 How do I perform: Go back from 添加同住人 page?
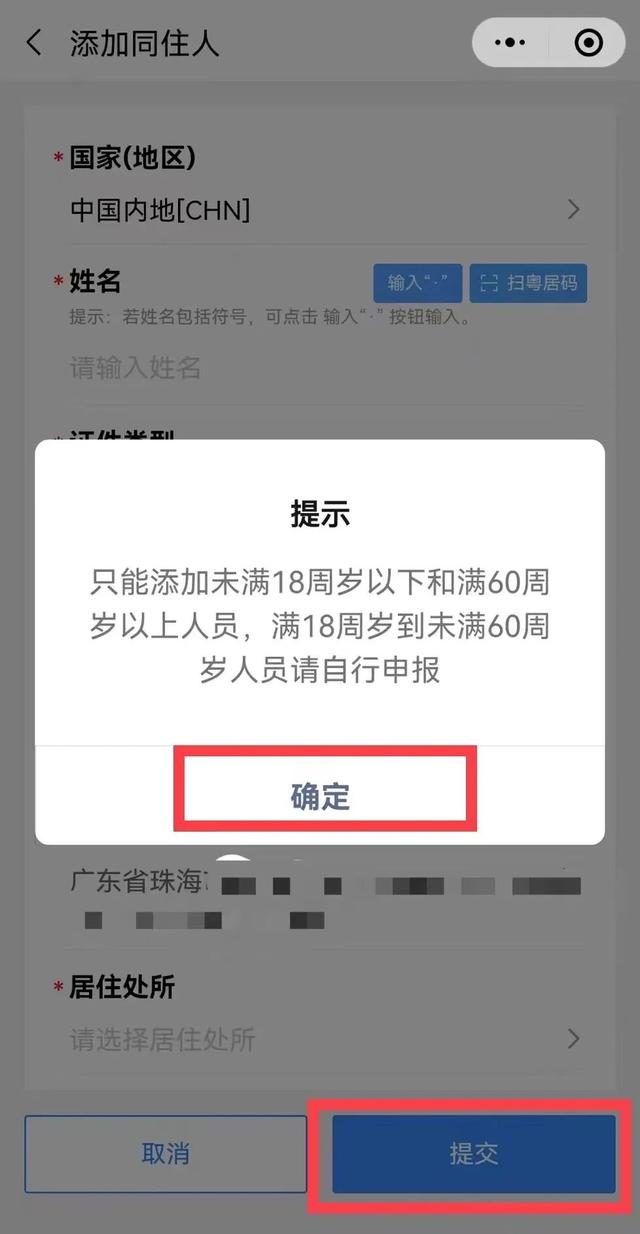[35, 43]
